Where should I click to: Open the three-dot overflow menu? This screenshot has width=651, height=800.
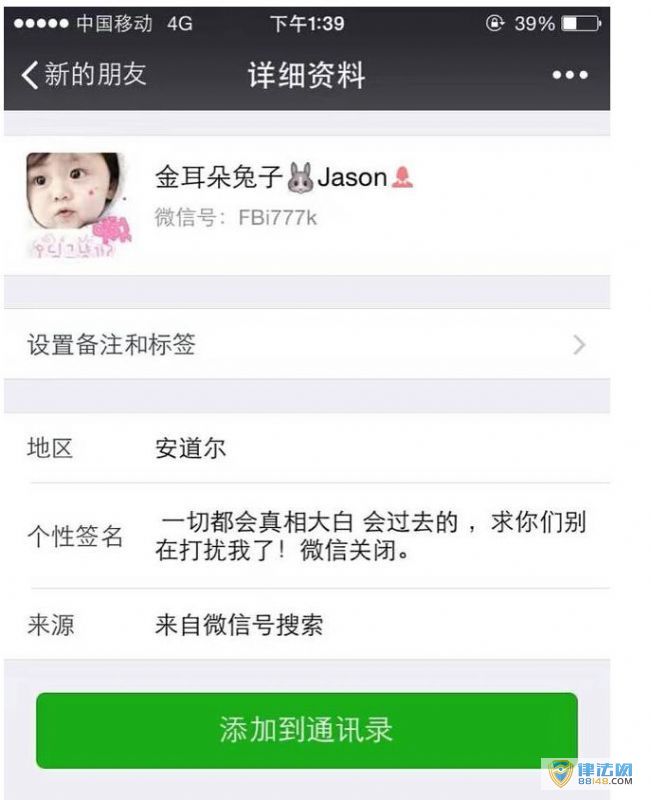[570, 75]
